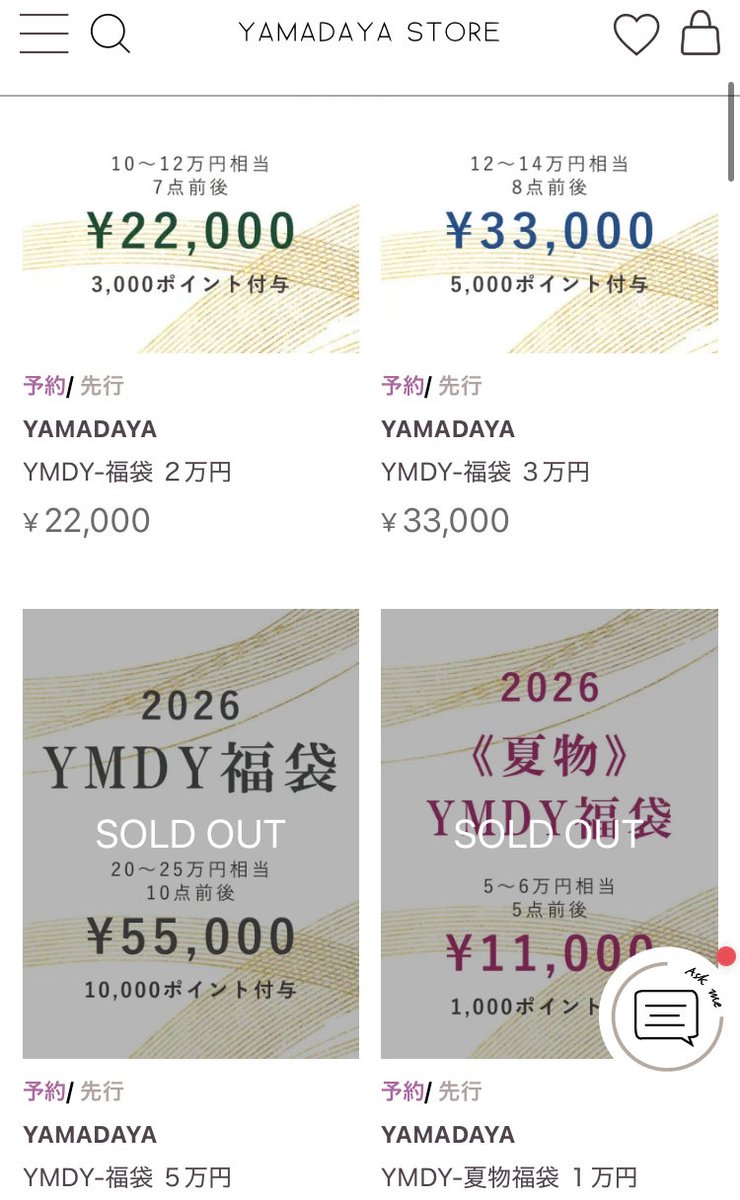Open the YMDY-福袋 2万円 title link

coord(127,471)
